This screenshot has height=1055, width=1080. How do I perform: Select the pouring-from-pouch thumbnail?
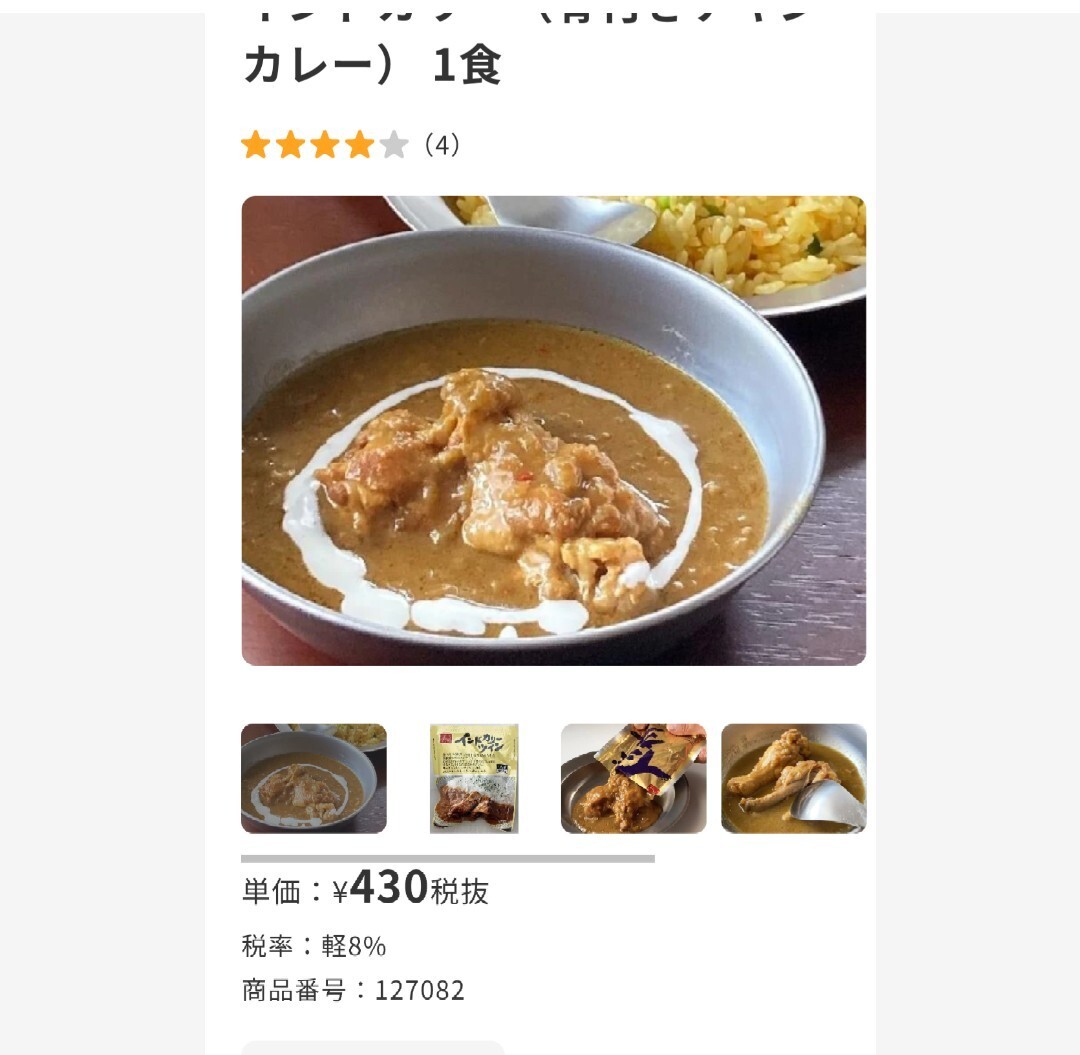[x=633, y=778]
